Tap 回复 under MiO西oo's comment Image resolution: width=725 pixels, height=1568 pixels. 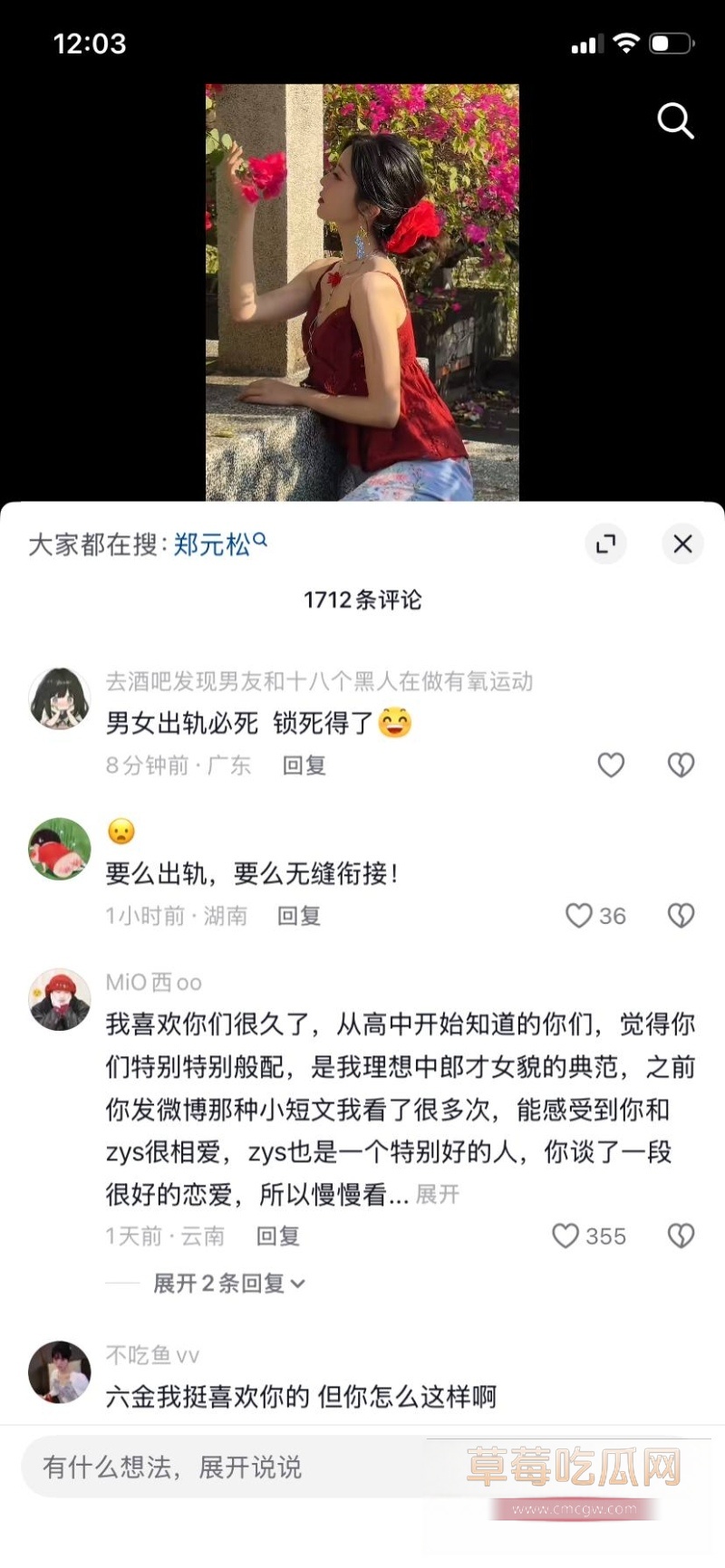(x=277, y=1236)
